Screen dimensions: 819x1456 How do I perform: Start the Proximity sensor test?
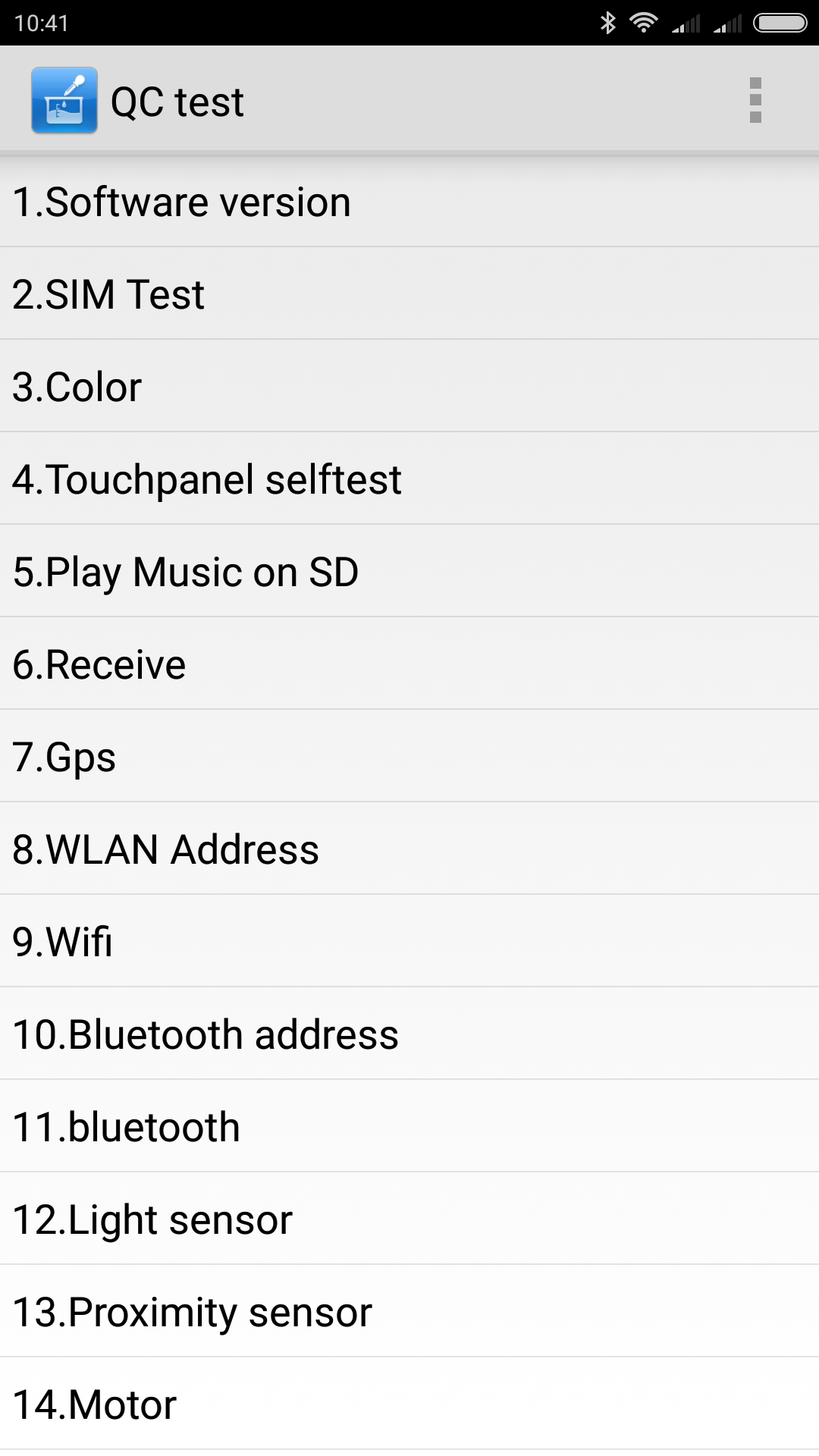tap(409, 1312)
